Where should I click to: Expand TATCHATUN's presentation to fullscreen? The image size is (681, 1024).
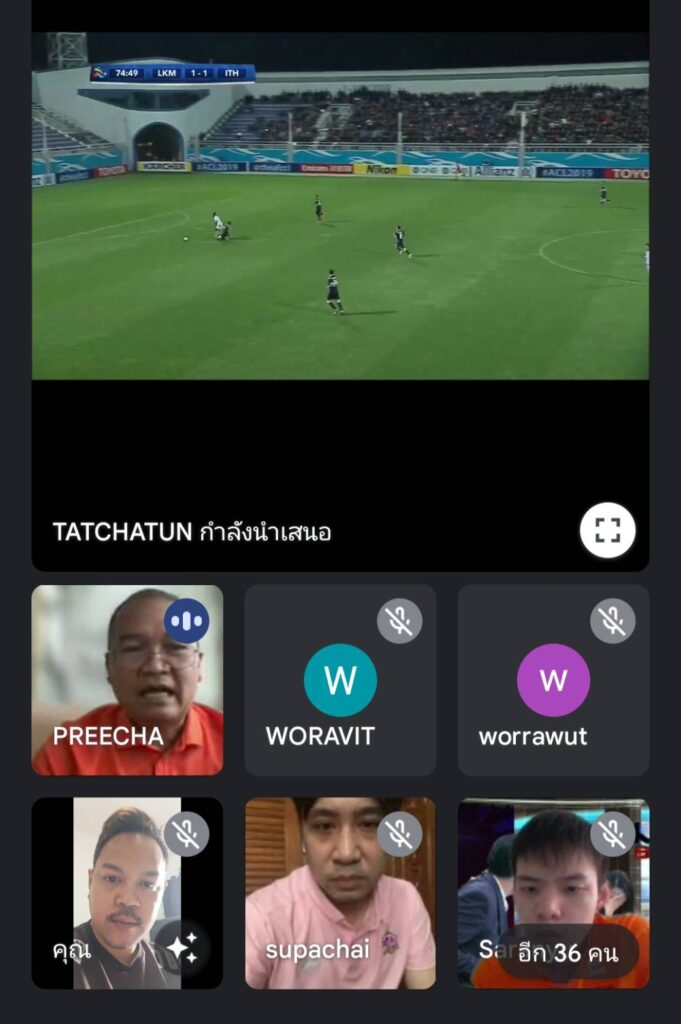click(607, 529)
